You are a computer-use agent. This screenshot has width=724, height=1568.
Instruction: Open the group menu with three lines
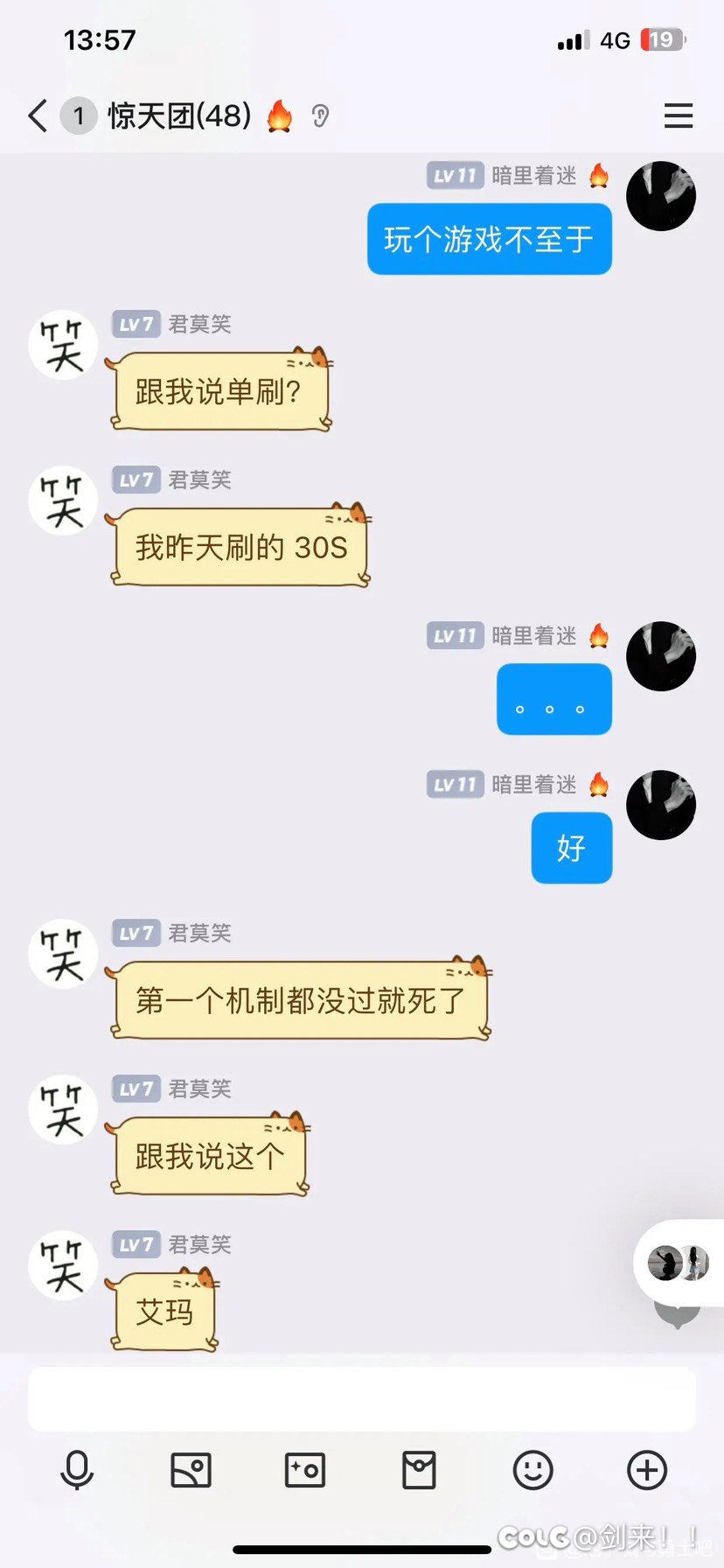tap(679, 115)
